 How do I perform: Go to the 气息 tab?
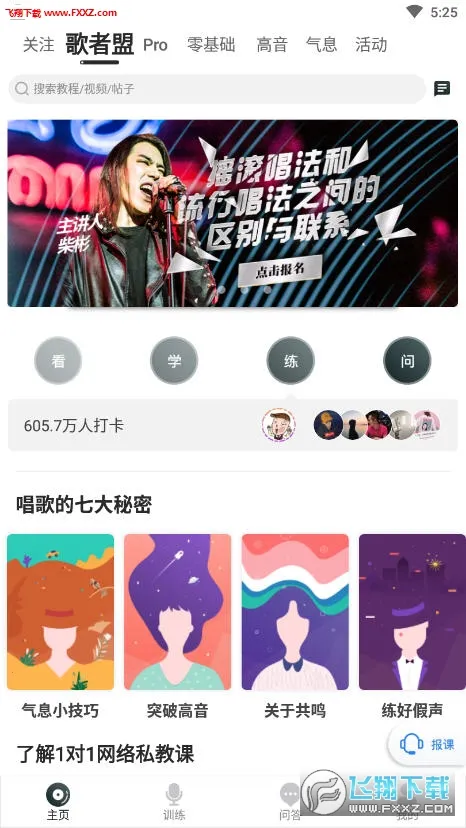pos(321,45)
